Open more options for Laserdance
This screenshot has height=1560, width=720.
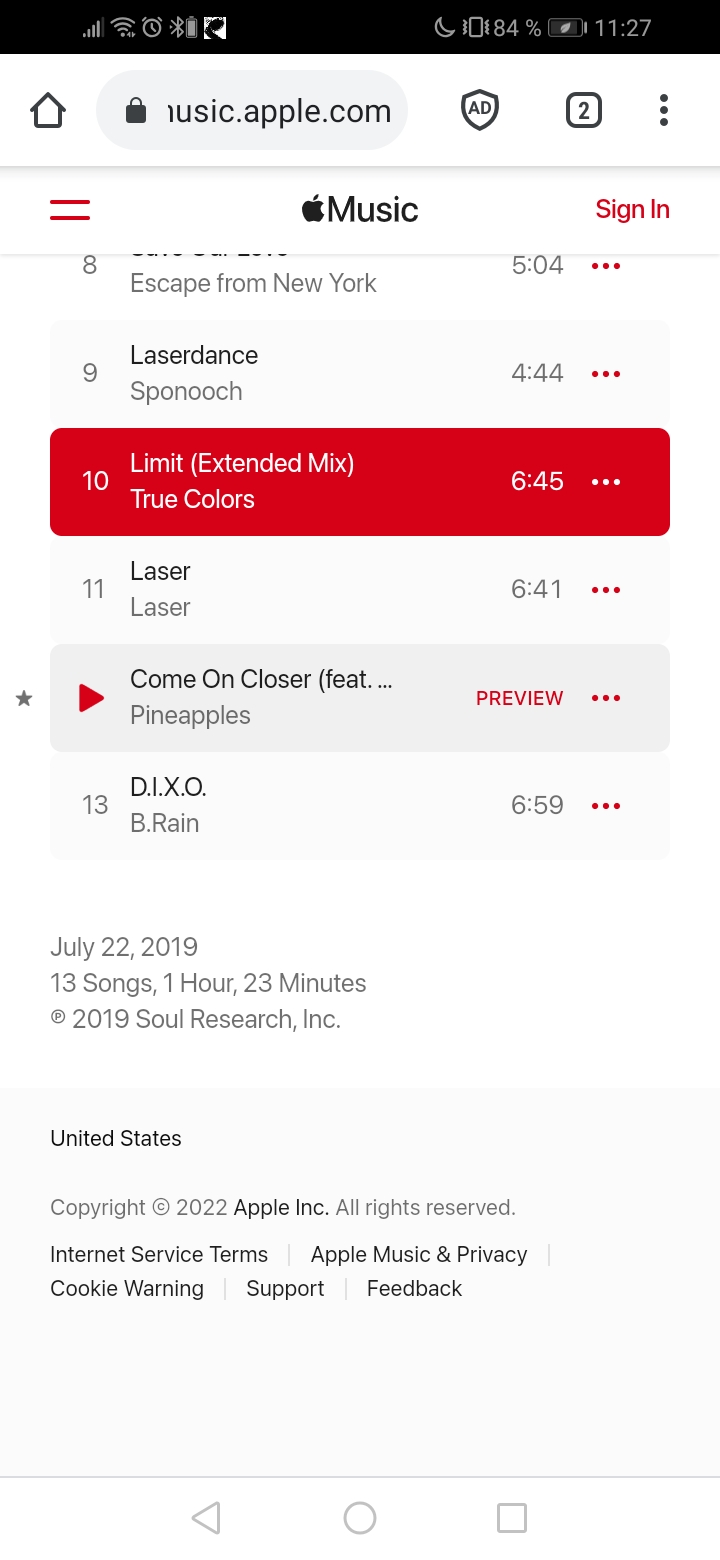(606, 374)
